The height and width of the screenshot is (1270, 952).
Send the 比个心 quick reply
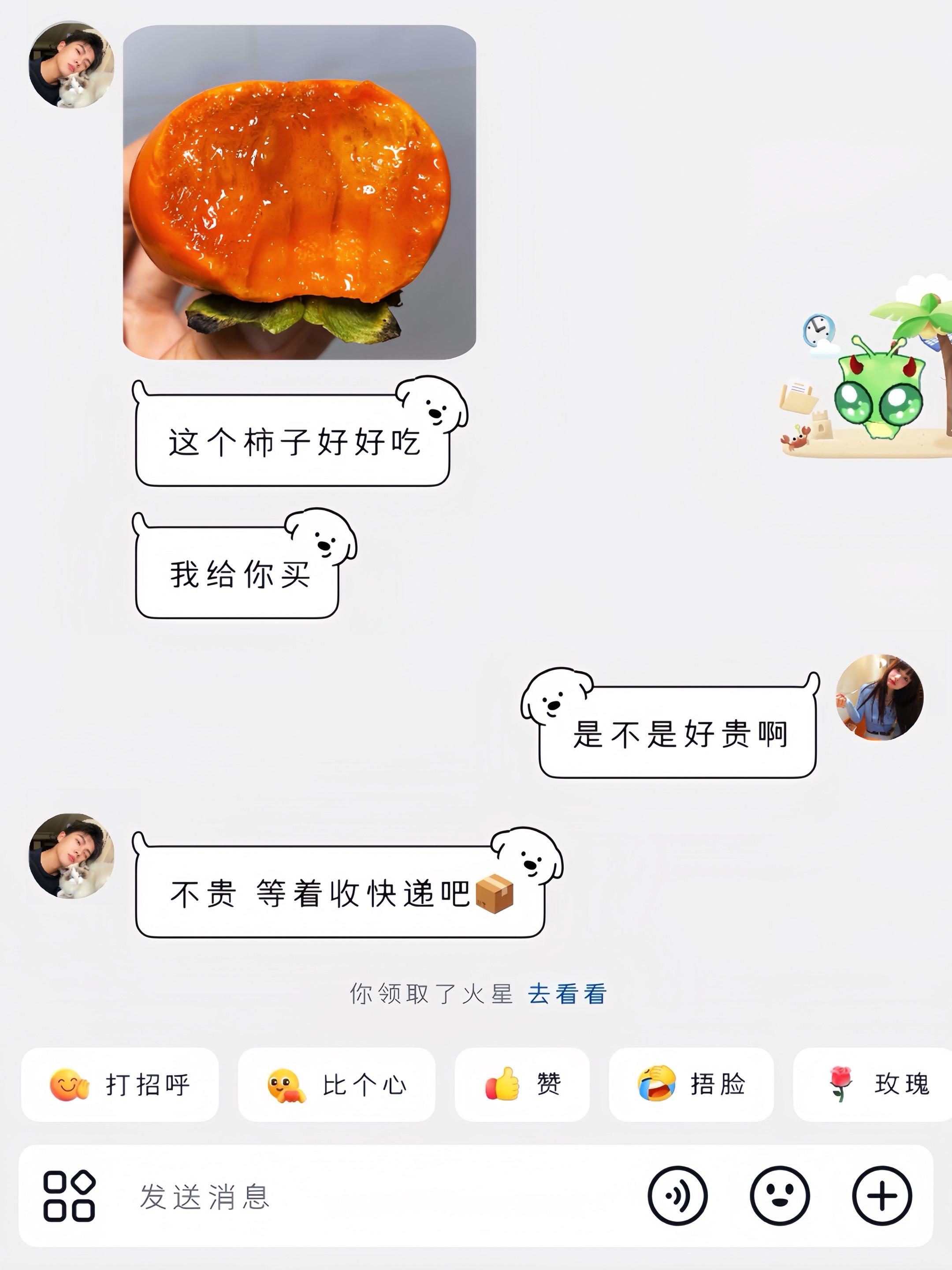tap(336, 1084)
